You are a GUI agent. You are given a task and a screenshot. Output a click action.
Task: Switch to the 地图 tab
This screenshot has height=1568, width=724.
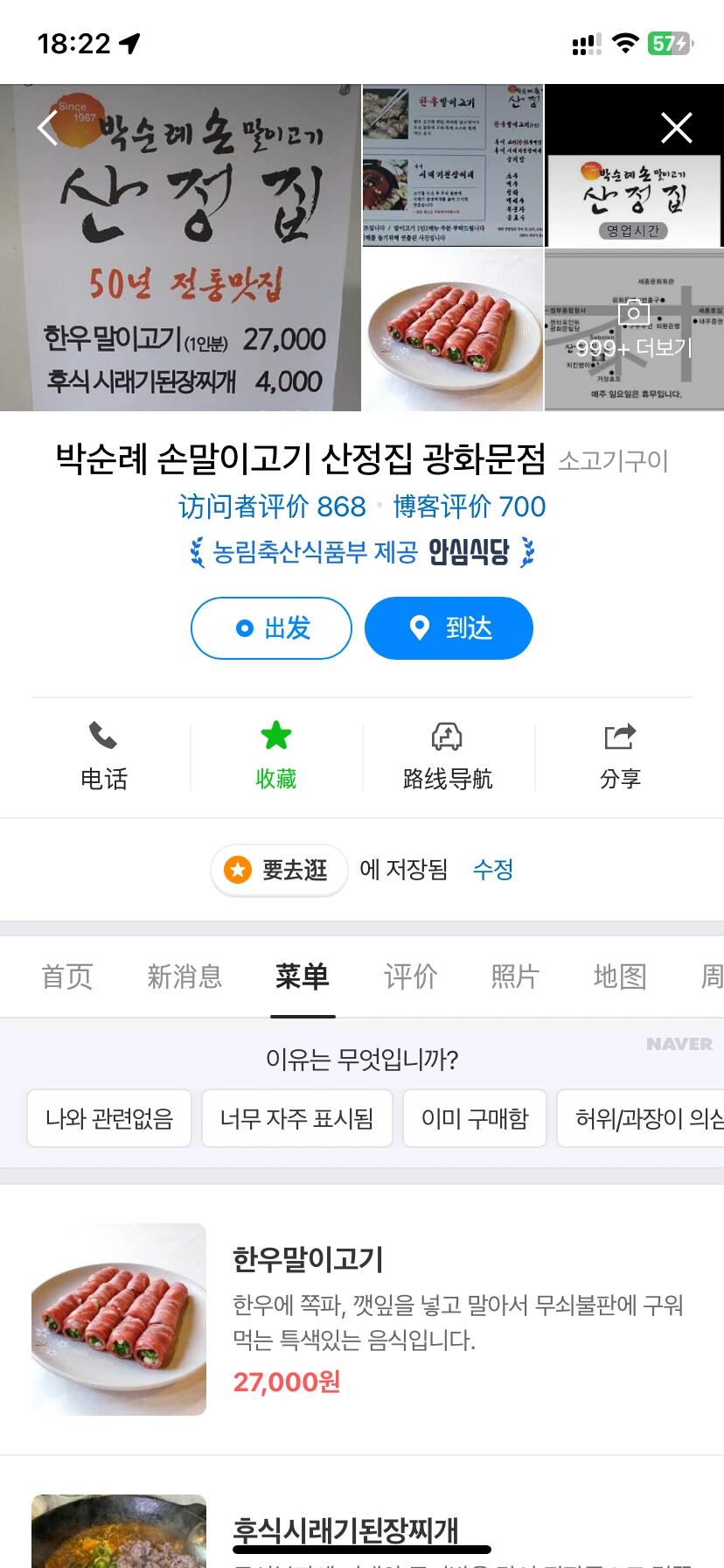click(620, 976)
